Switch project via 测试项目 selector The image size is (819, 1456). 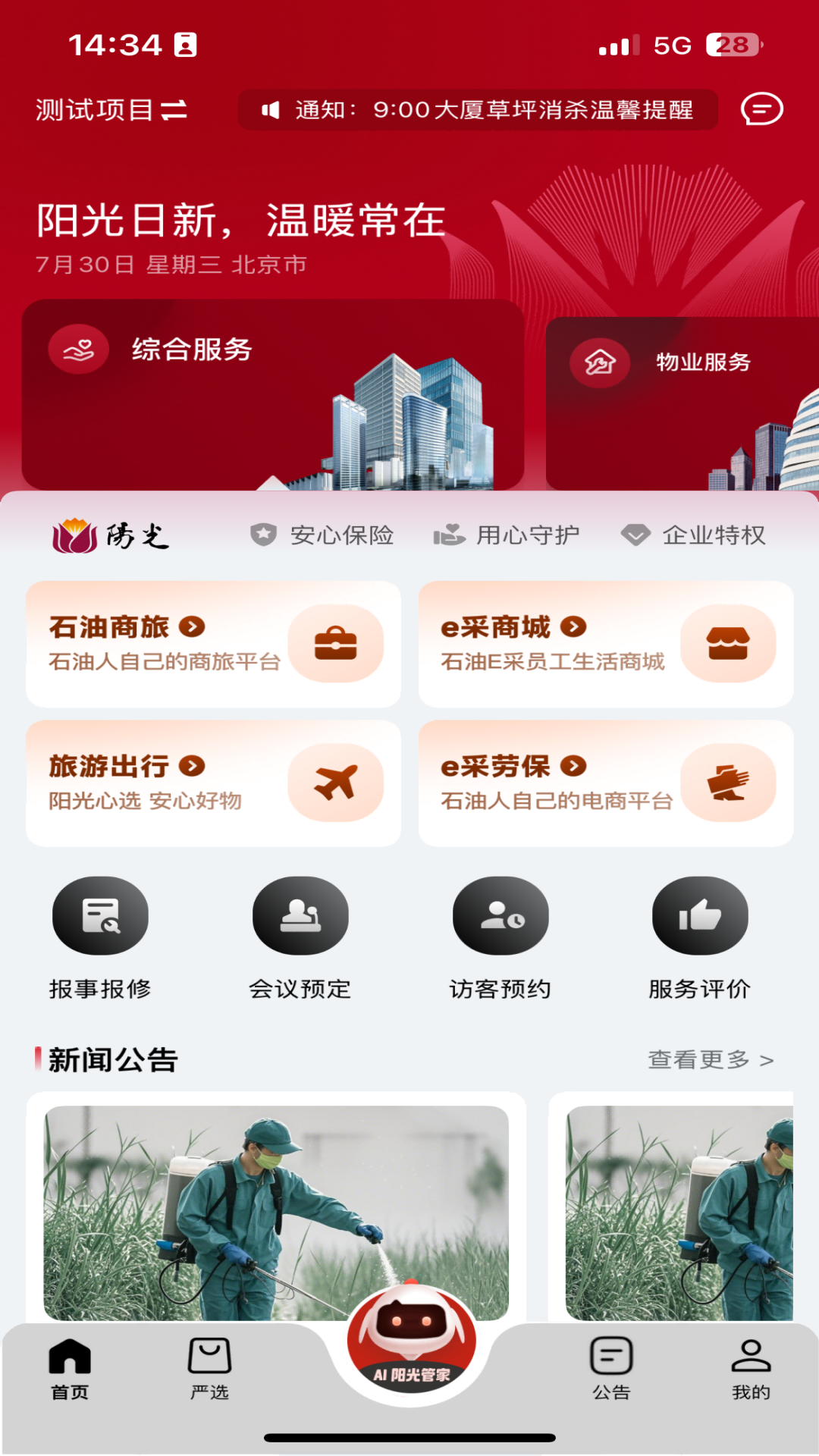111,110
